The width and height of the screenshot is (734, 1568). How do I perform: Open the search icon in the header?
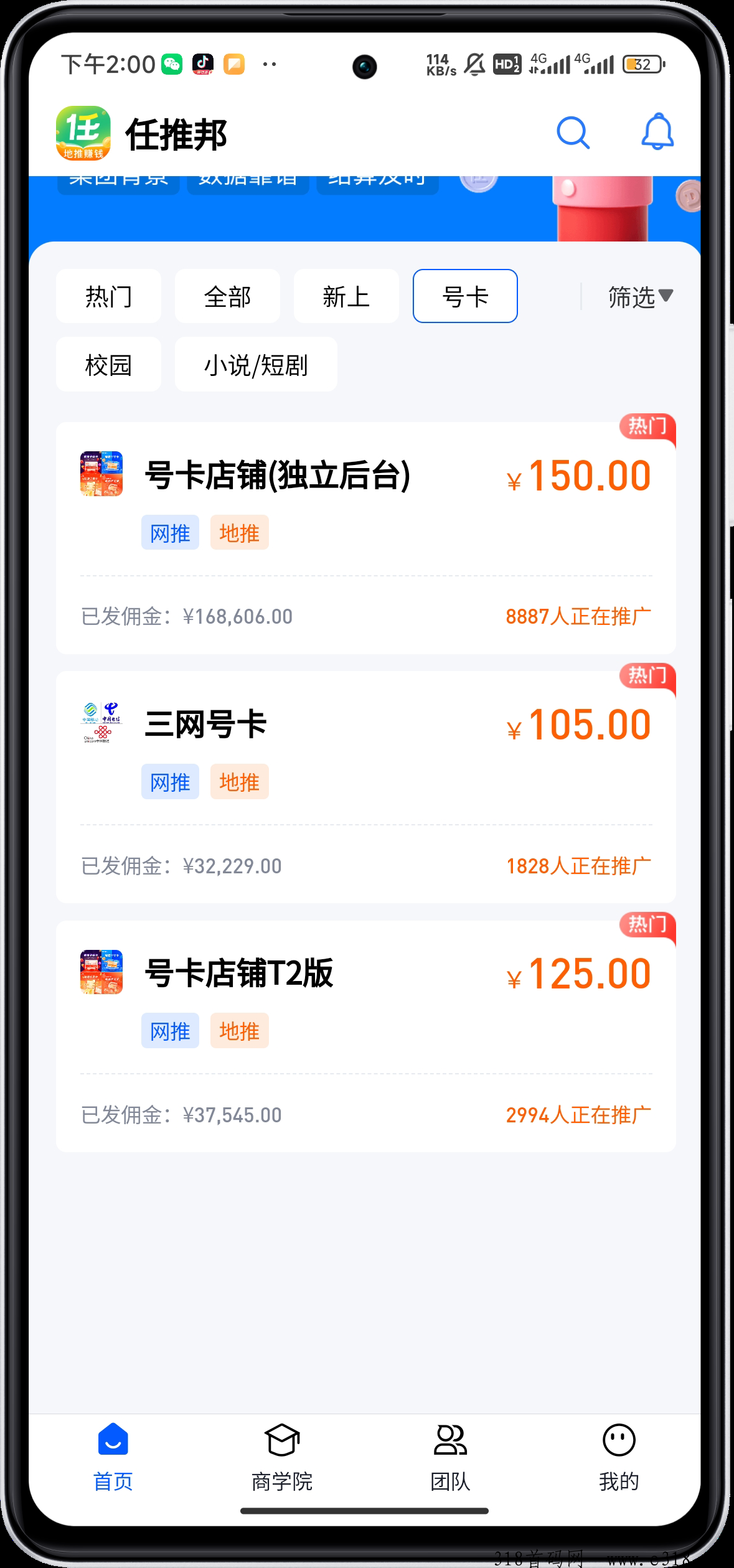pos(573,133)
